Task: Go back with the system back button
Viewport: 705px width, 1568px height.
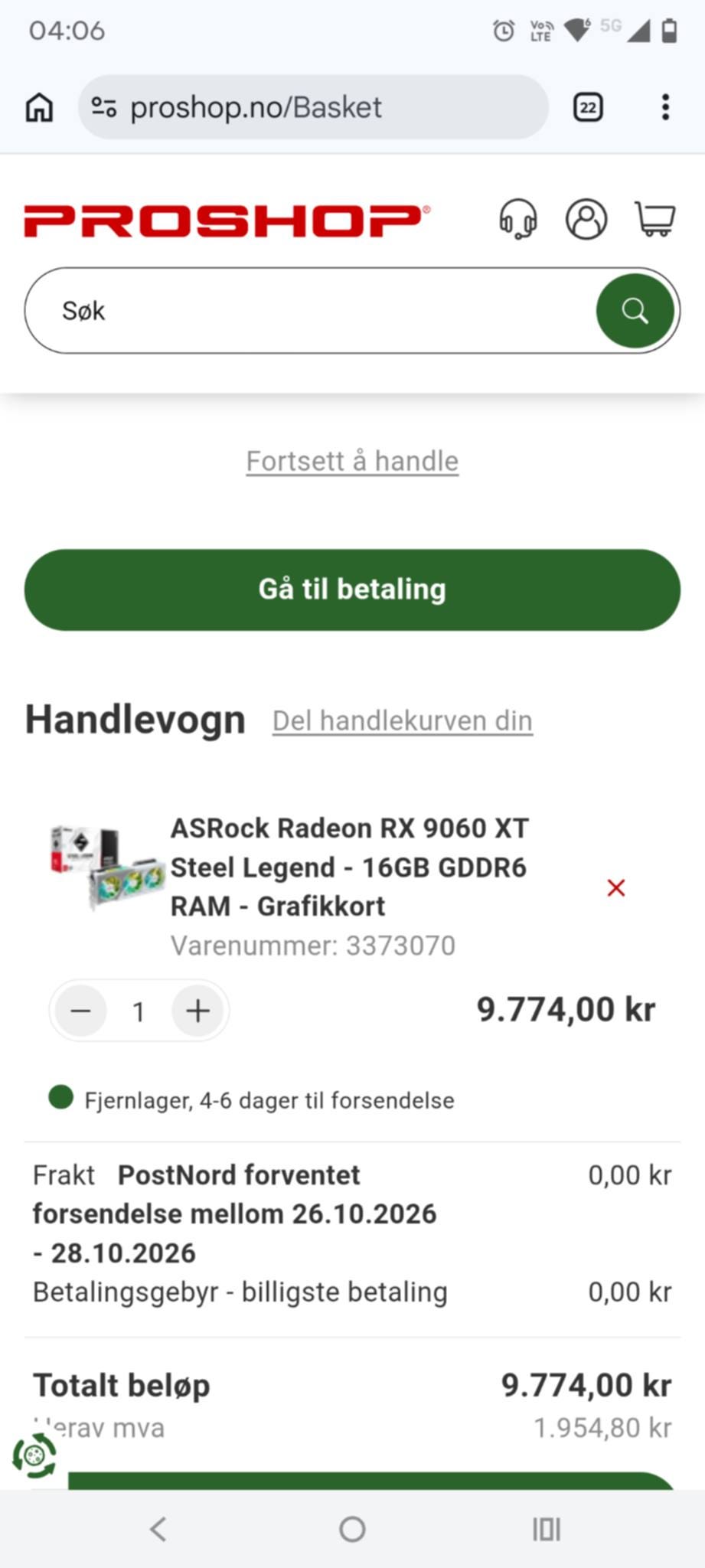Action: pyautogui.click(x=158, y=1529)
